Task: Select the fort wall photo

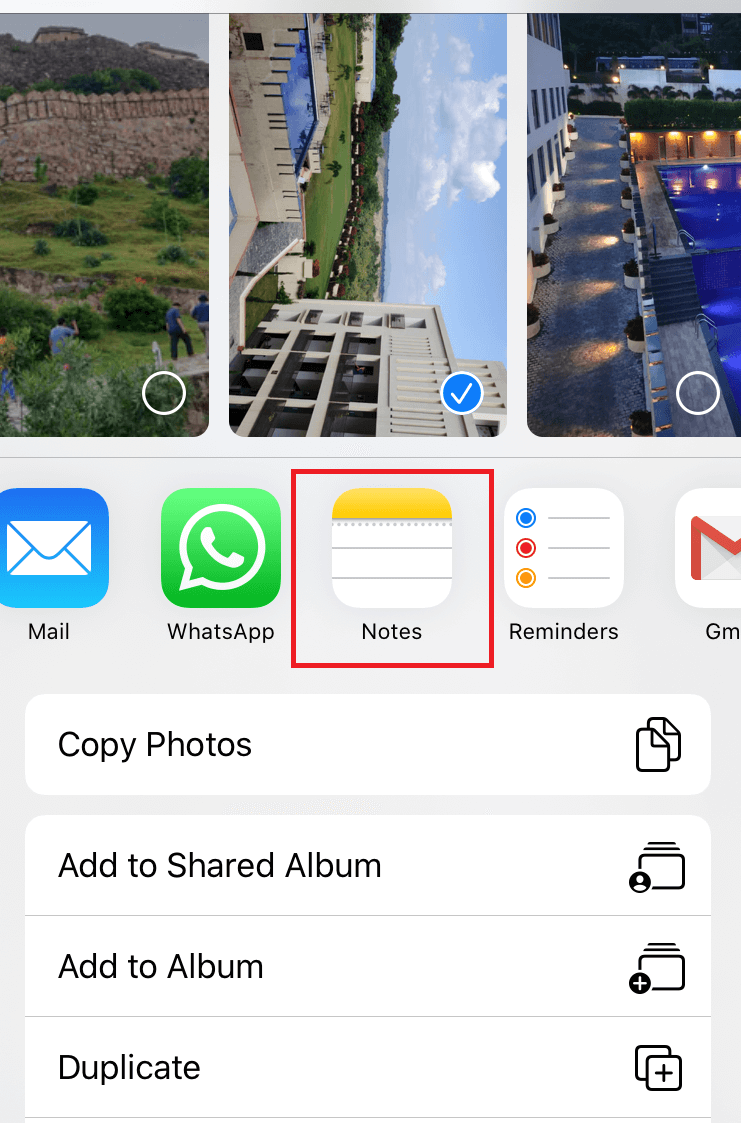Action: (x=164, y=395)
